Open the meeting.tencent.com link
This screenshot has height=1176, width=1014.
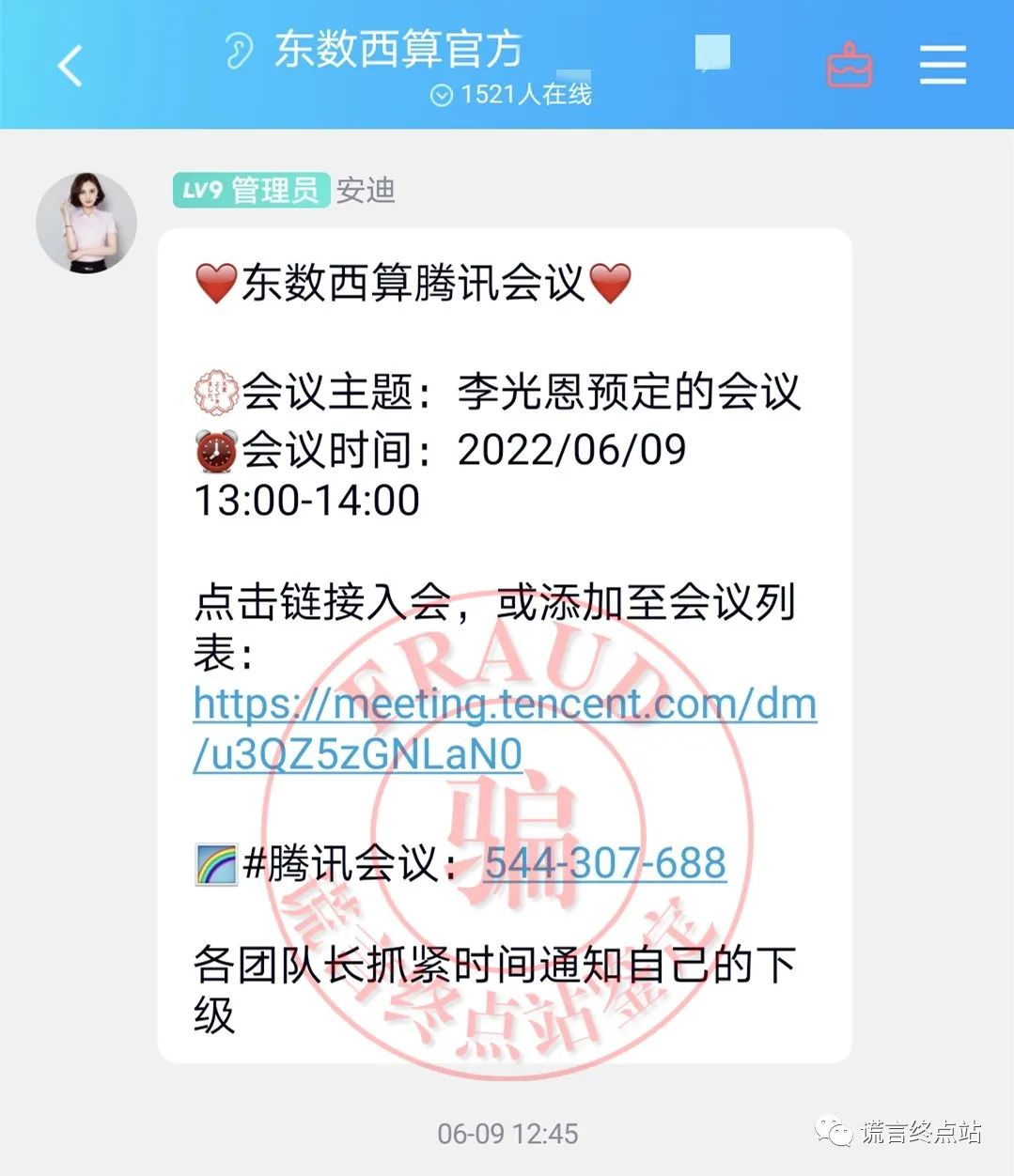pyautogui.click(x=501, y=704)
